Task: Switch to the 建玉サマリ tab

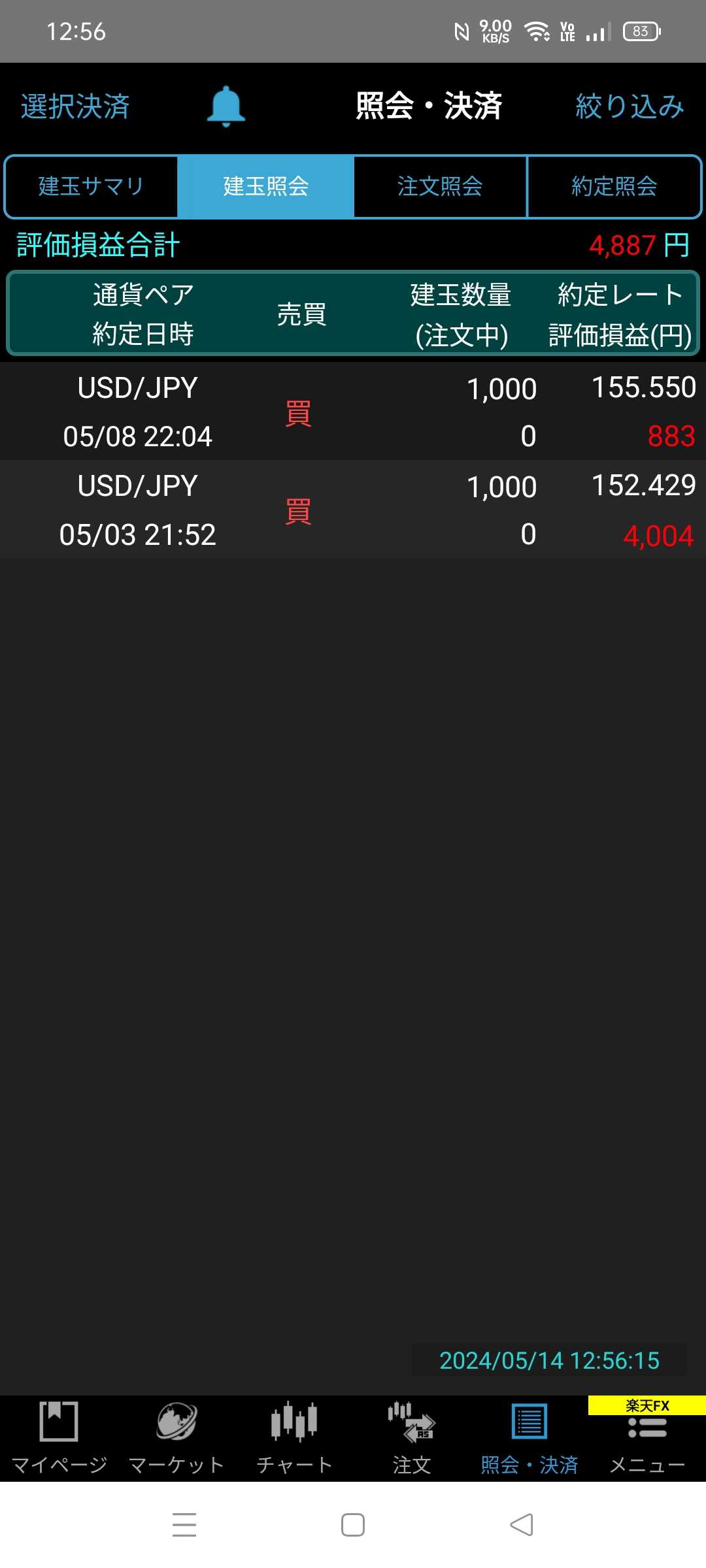Action: pos(92,187)
